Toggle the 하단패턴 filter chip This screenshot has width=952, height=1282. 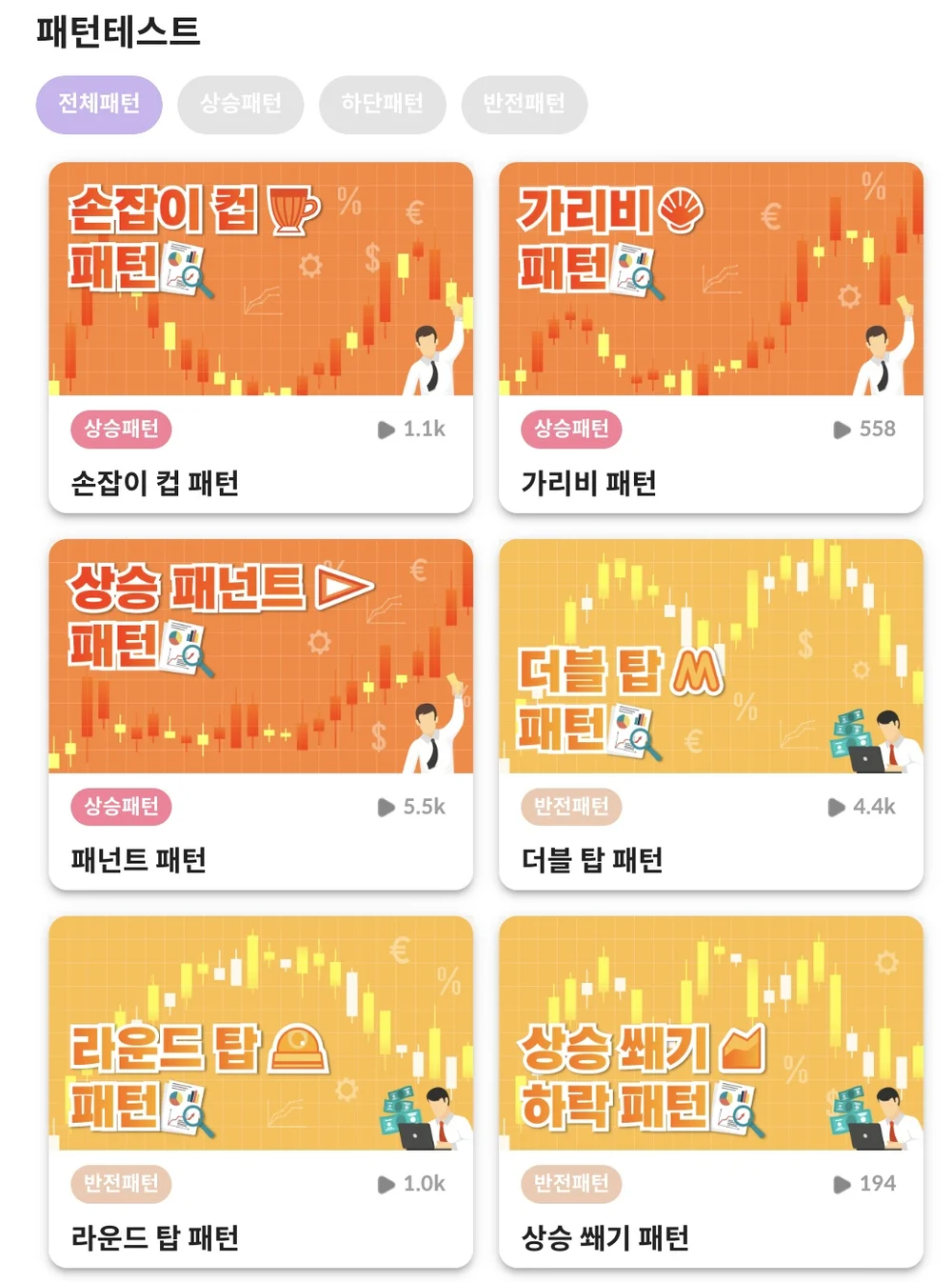(383, 105)
